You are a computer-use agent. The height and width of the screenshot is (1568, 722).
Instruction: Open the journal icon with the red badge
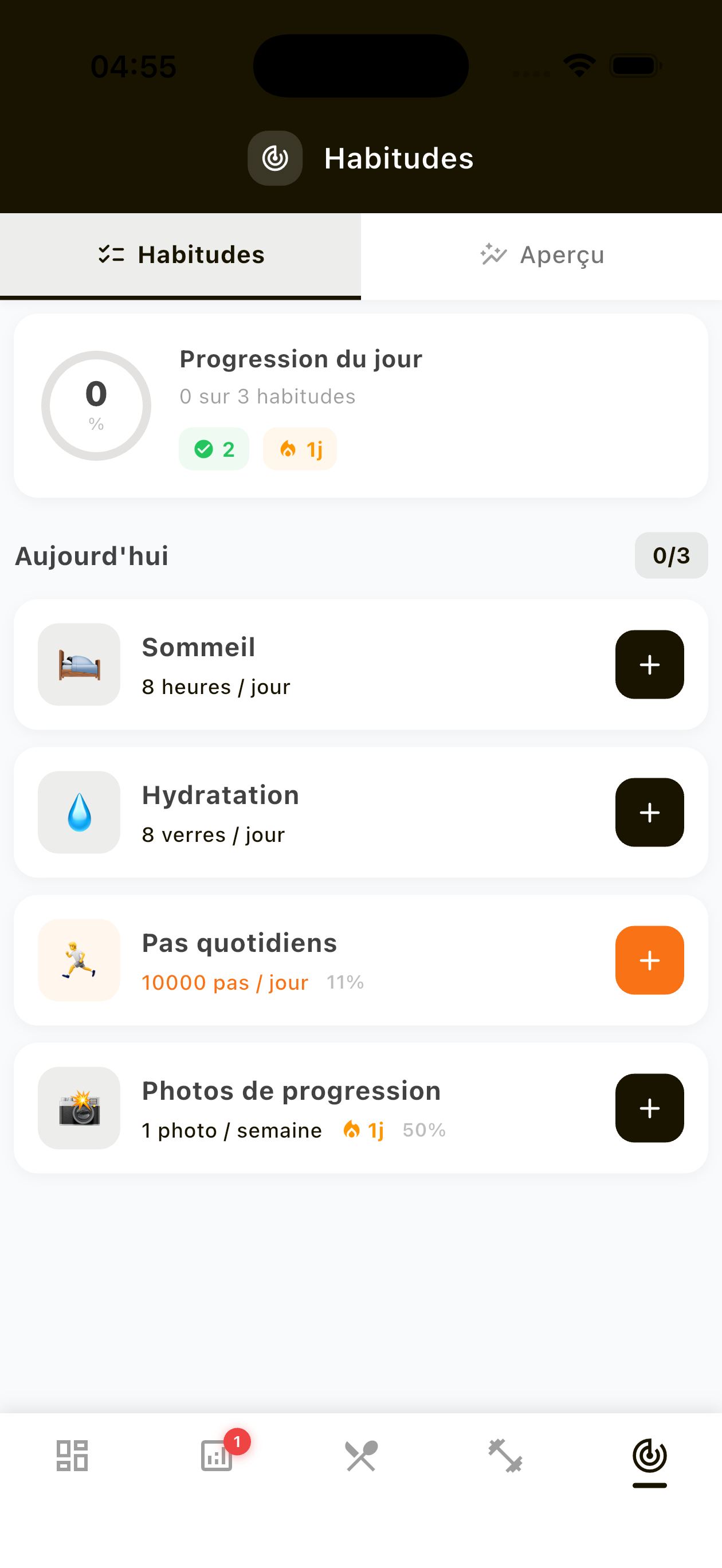tap(217, 1457)
